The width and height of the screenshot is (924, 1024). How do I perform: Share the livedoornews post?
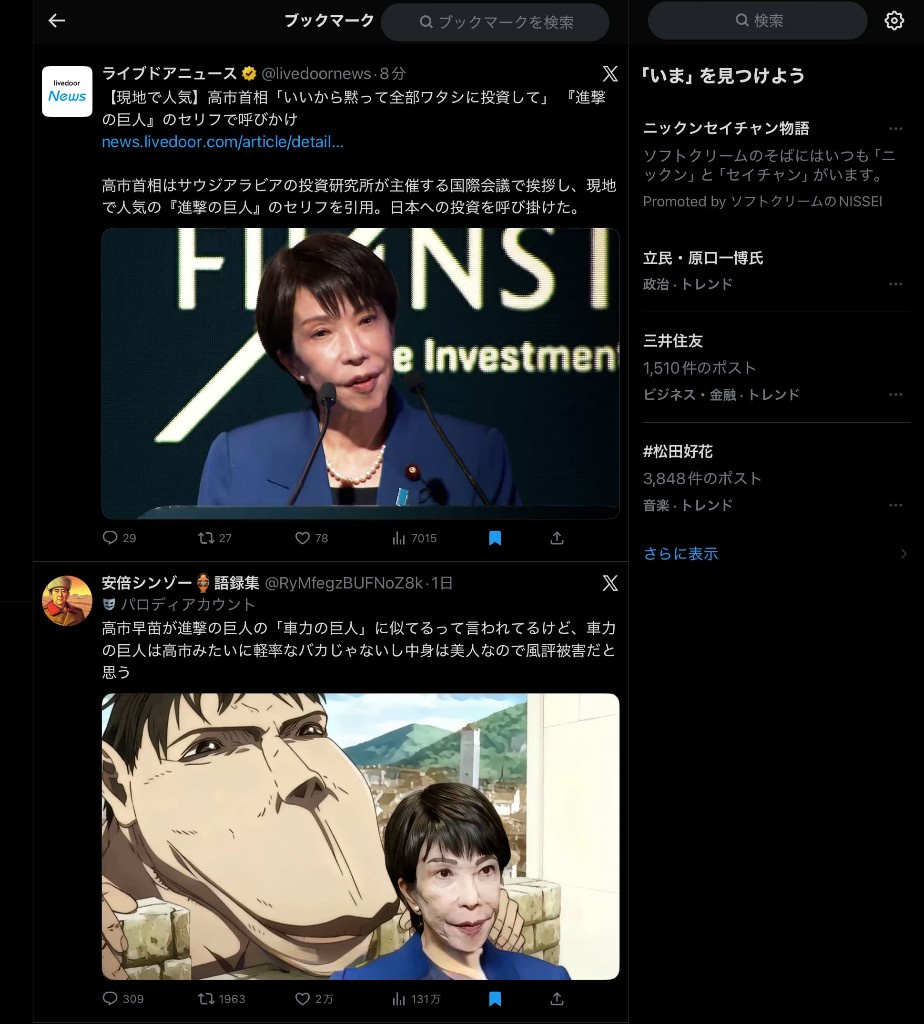click(x=557, y=538)
